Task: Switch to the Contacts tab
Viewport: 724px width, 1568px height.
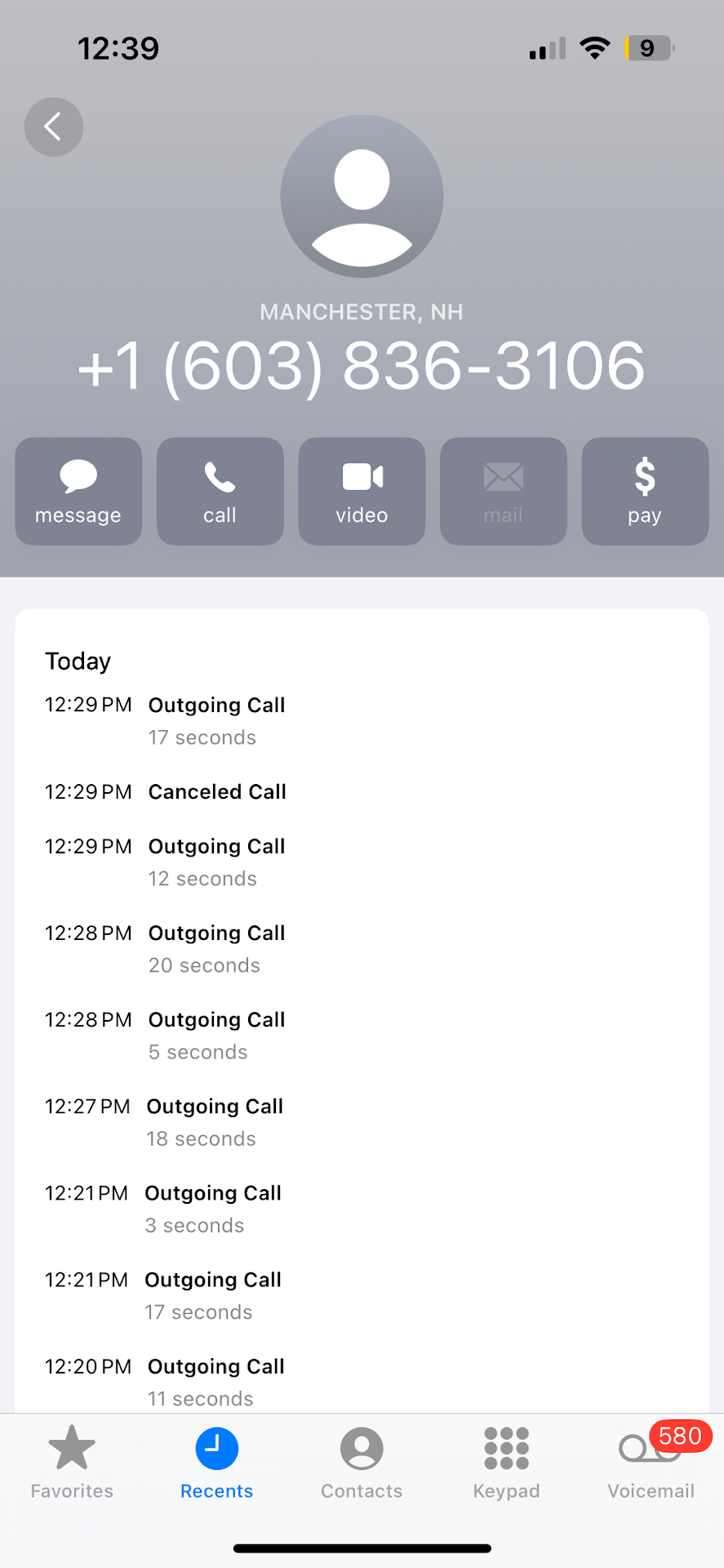Action: pyautogui.click(x=362, y=1462)
